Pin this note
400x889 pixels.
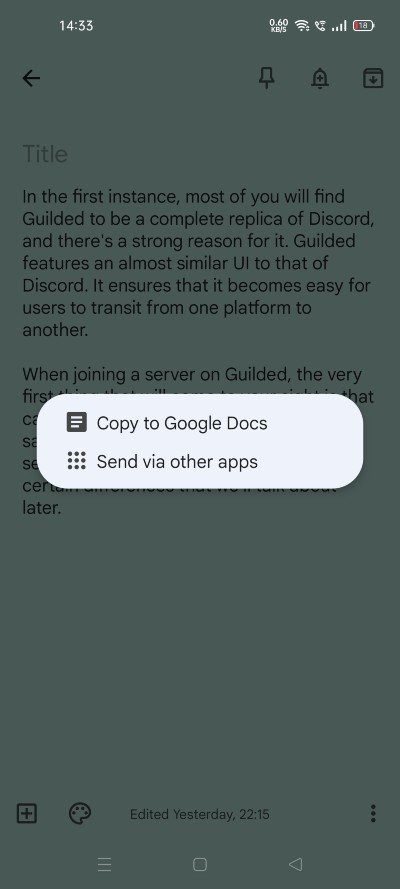click(x=267, y=78)
